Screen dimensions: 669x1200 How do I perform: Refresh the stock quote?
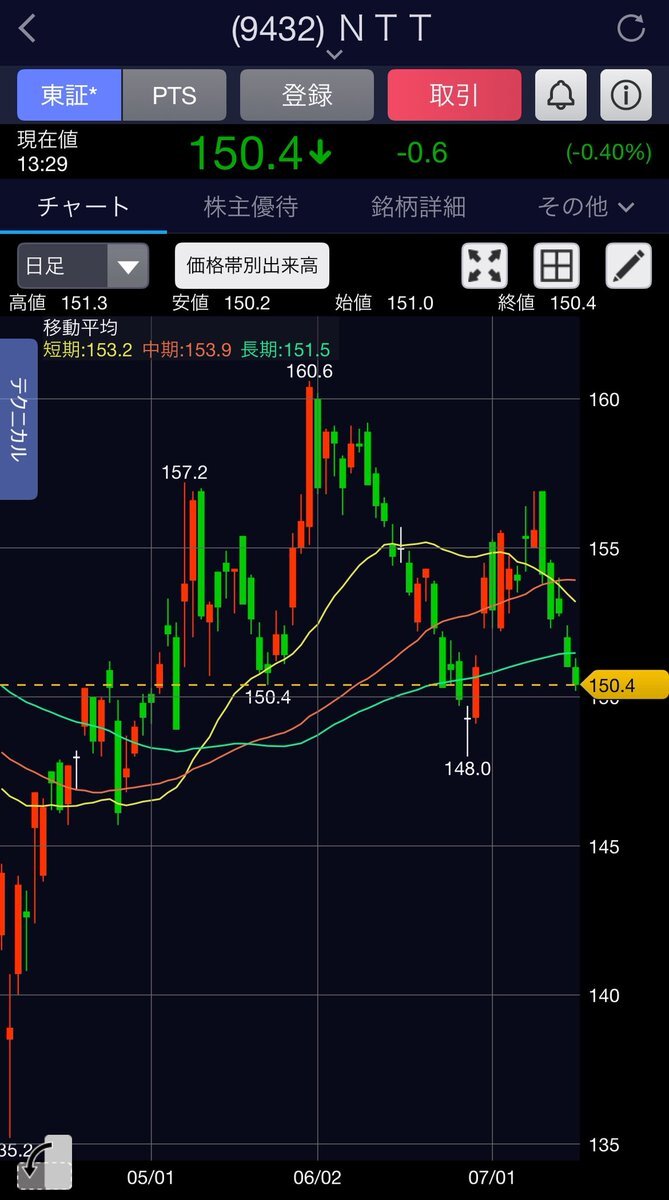pos(631,28)
